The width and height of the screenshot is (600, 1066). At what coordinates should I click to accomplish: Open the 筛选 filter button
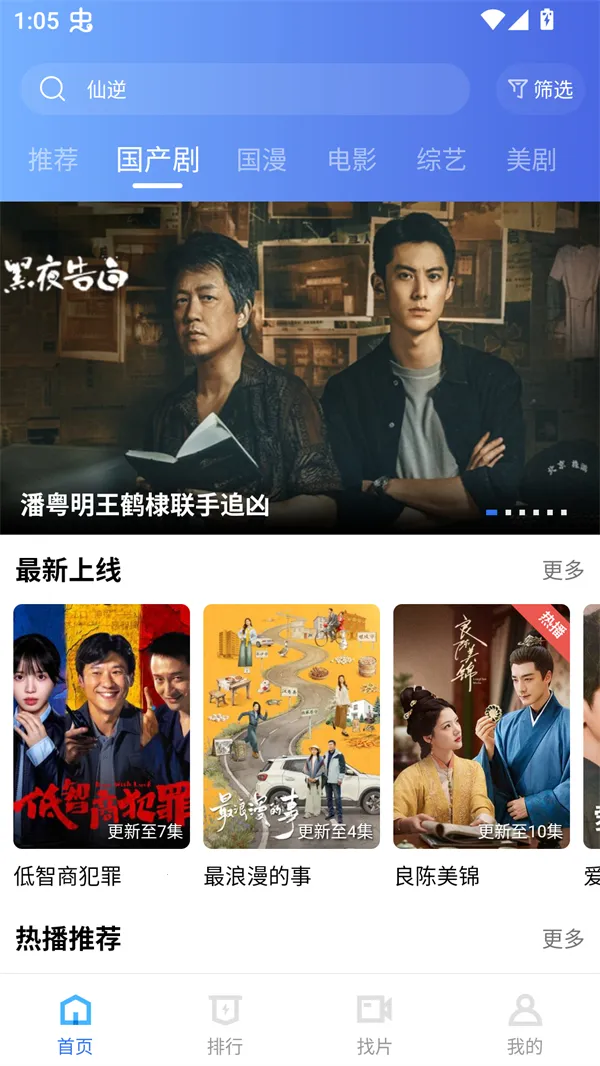(540, 89)
